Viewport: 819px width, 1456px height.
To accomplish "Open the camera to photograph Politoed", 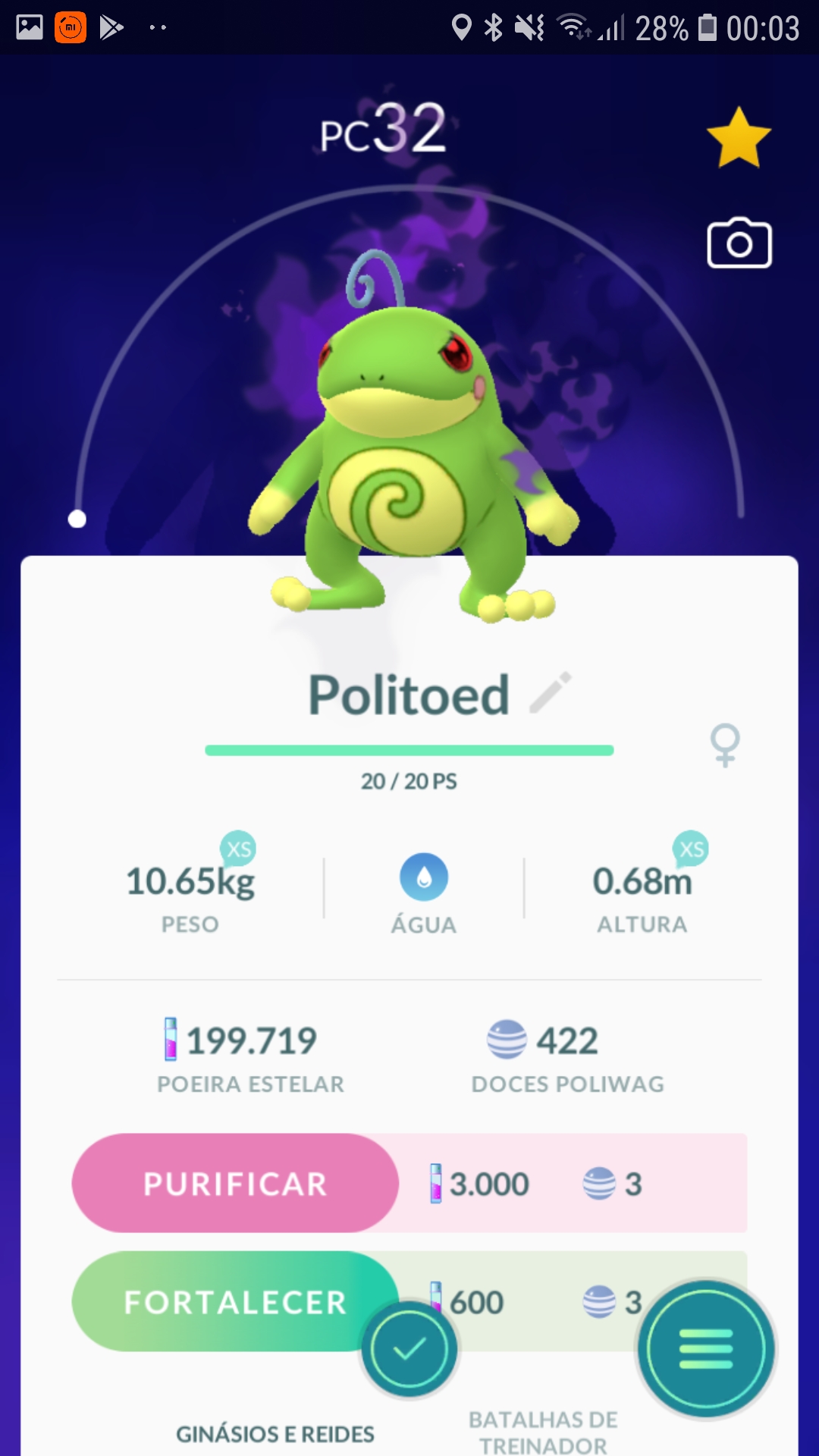I will coord(739,243).
